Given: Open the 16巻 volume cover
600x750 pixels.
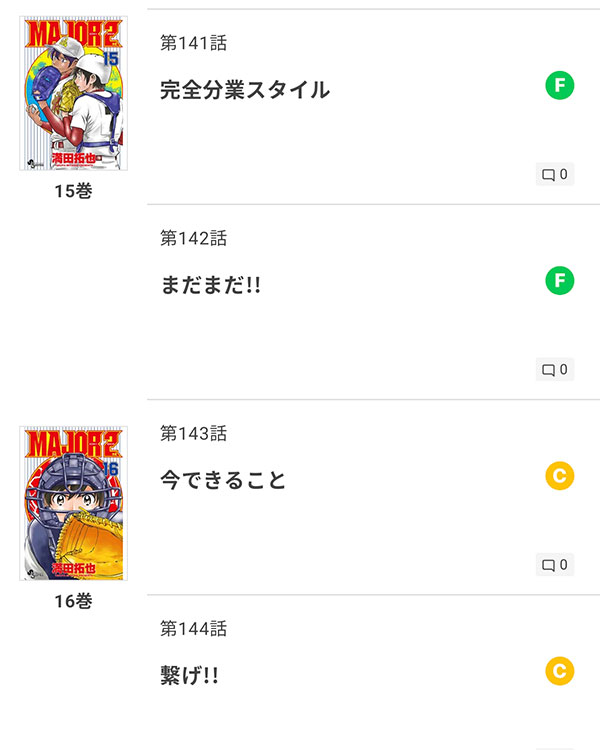Looking at the screenshot, I should click(73, 503).
